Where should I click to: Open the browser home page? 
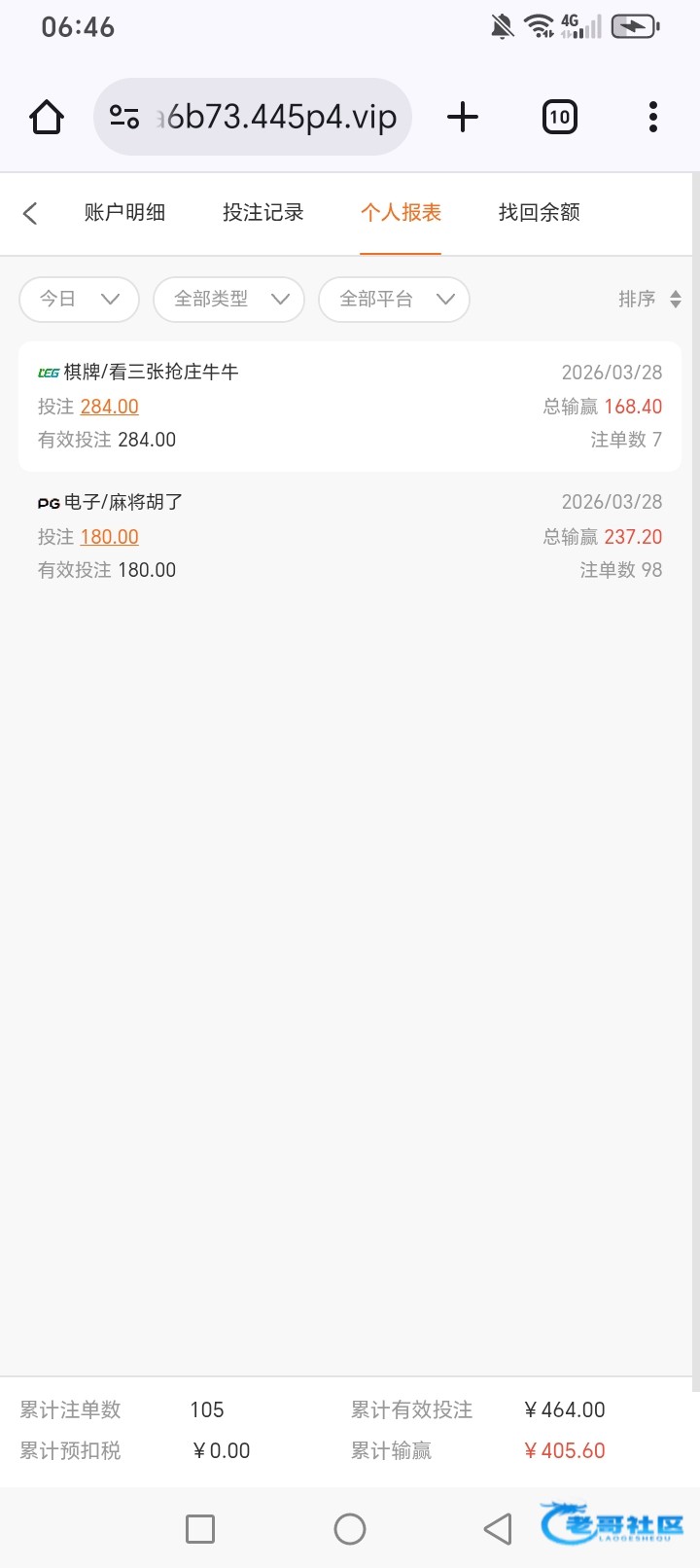pos(47,118)
